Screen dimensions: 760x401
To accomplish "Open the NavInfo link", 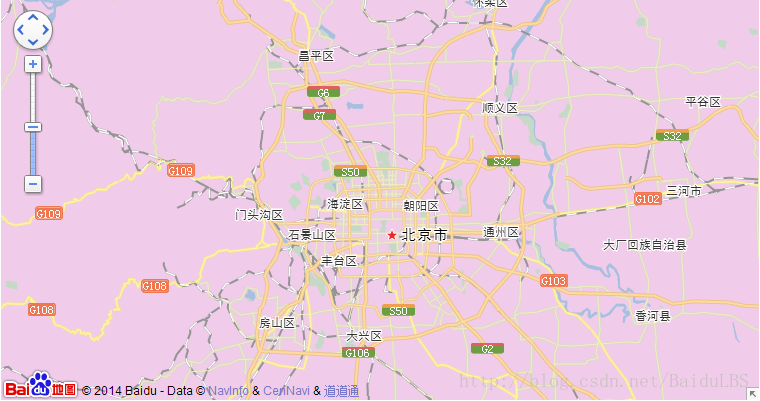I will 228,391.
